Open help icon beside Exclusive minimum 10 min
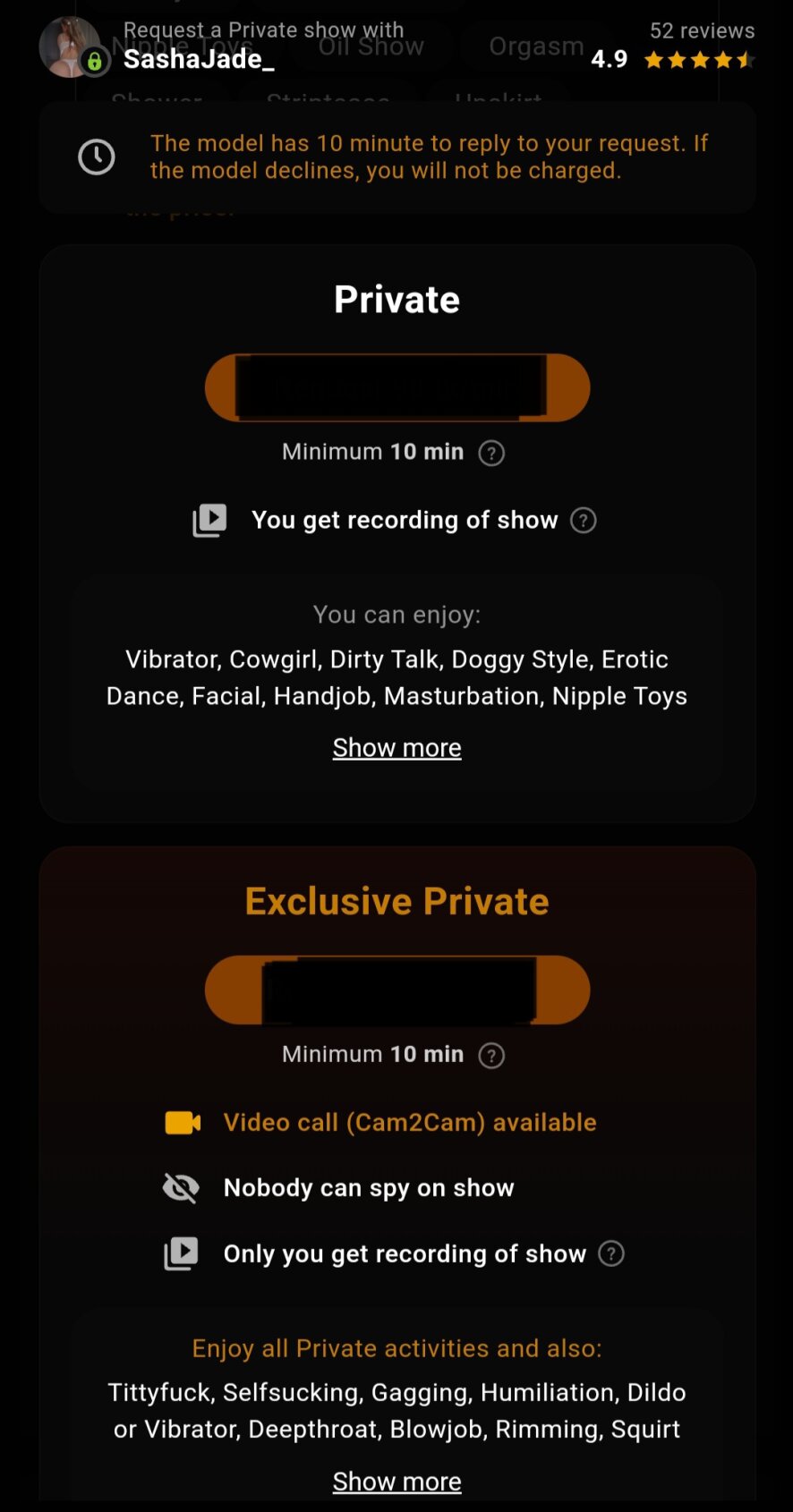This screenshot has width=793, height=1512. coord(491,1056)
